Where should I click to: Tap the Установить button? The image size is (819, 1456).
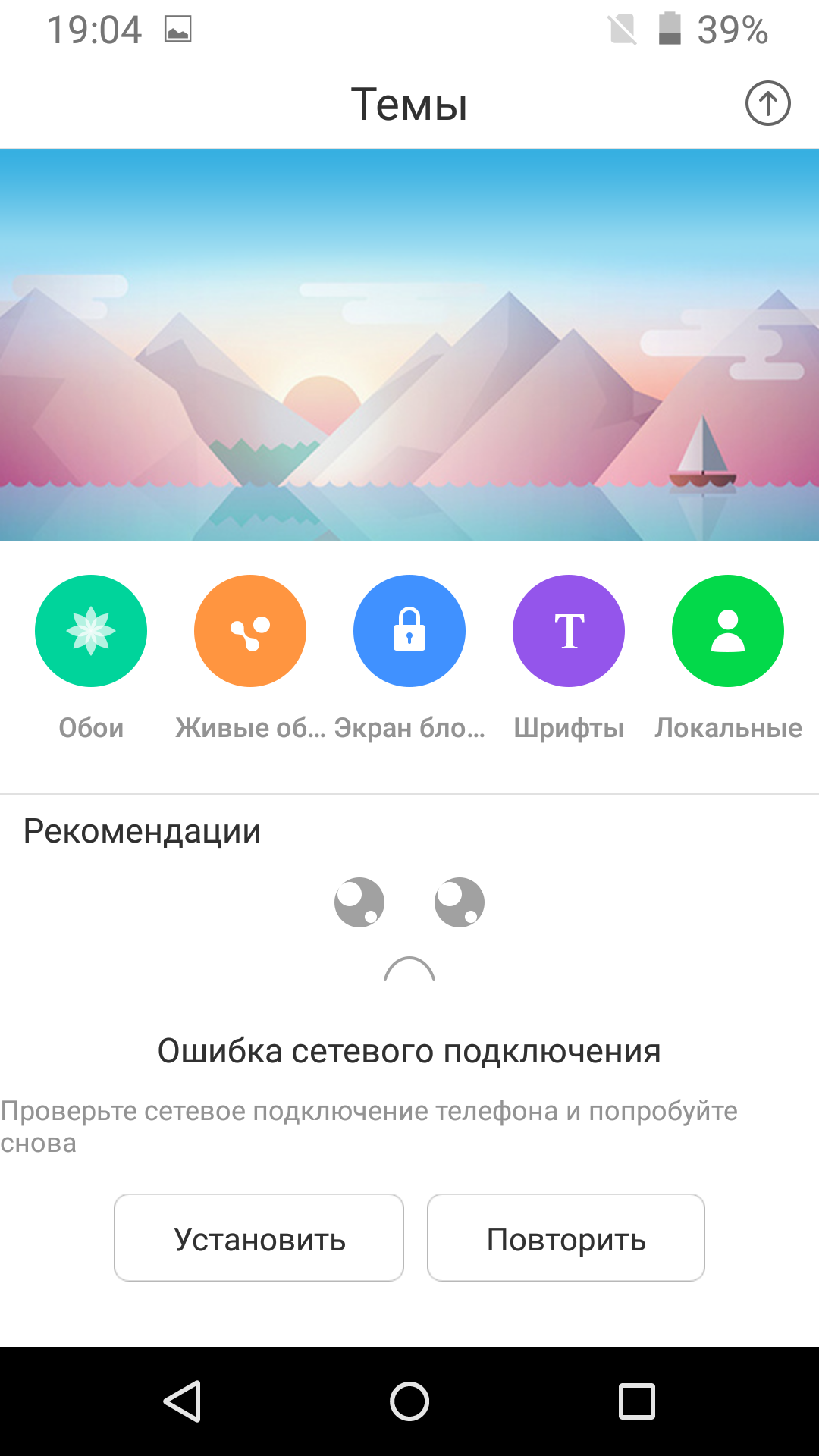259,1238
